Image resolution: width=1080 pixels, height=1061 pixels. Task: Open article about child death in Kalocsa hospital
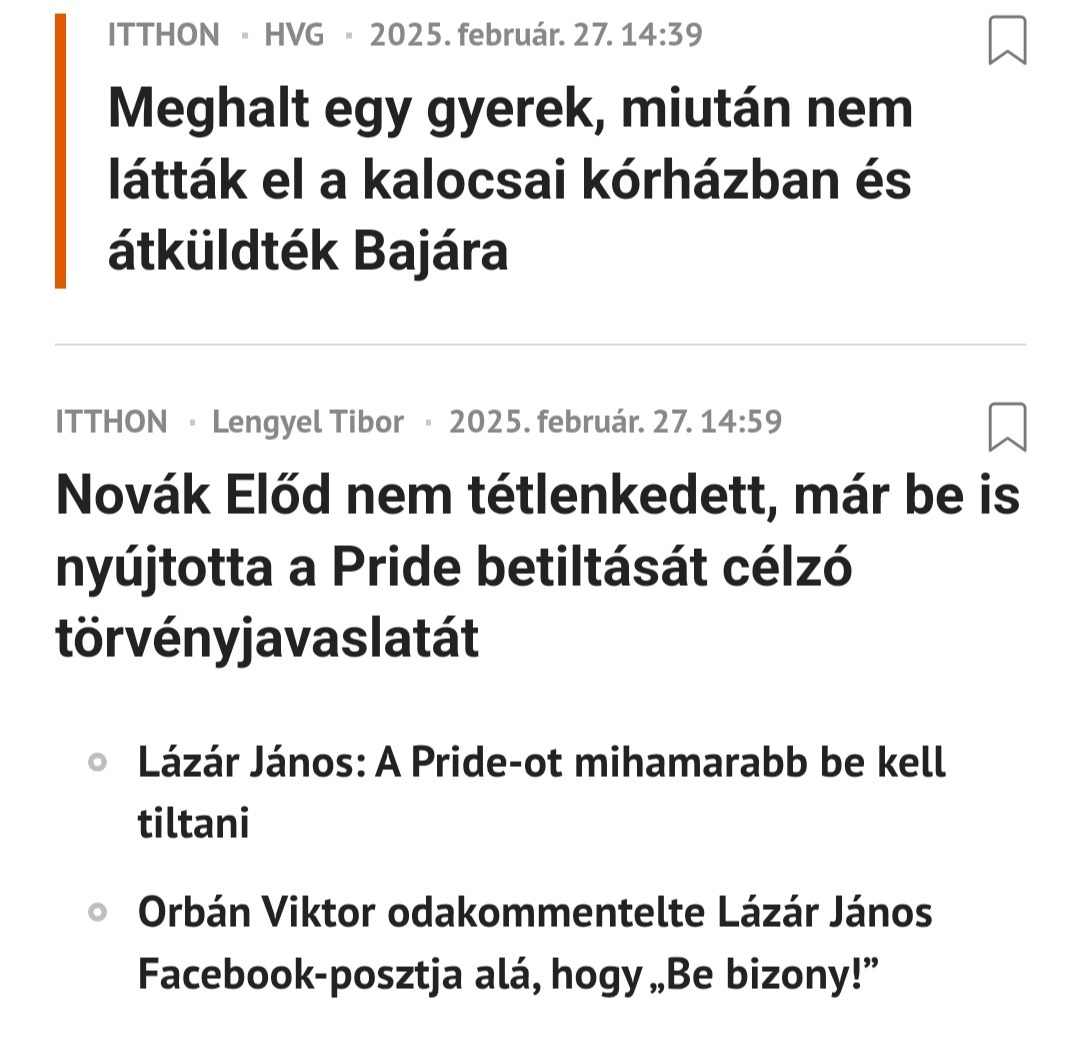click(510, 180)
